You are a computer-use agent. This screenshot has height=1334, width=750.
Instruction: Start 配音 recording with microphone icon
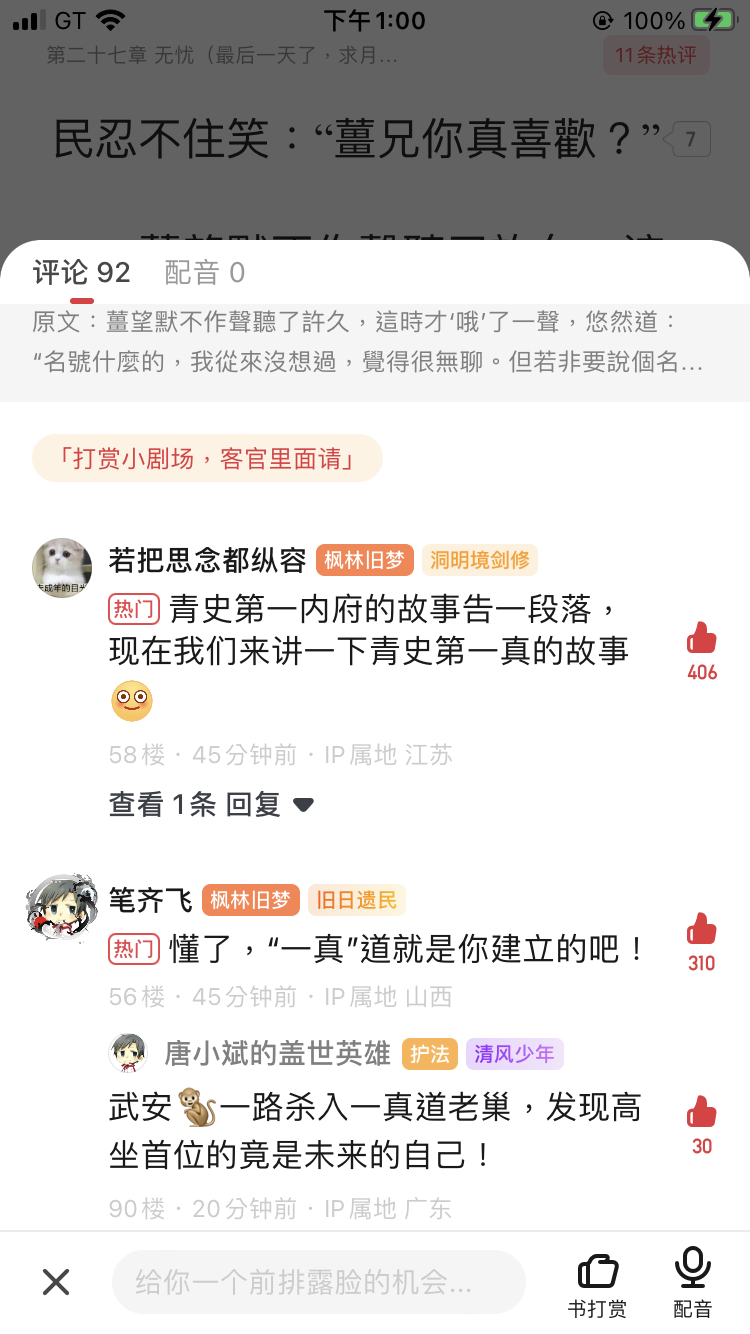coord(692,1284)
